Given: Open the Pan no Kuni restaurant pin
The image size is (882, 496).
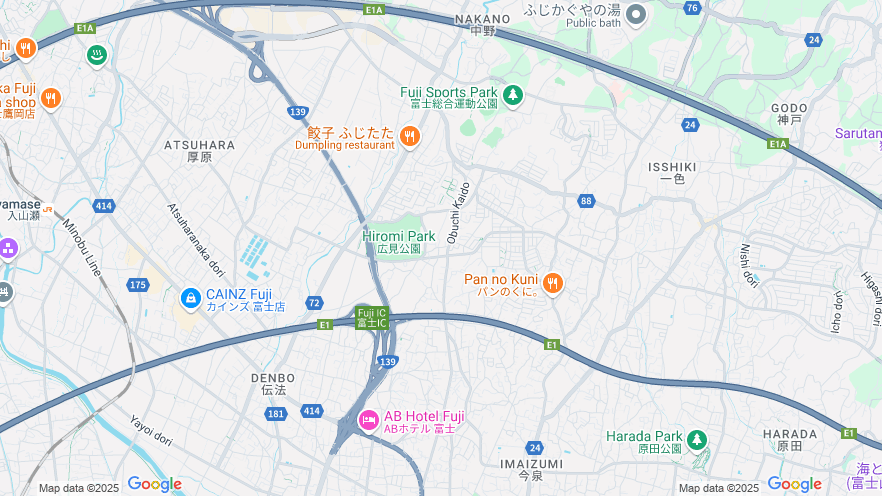Looking at the screenshot, I should 553,284.
